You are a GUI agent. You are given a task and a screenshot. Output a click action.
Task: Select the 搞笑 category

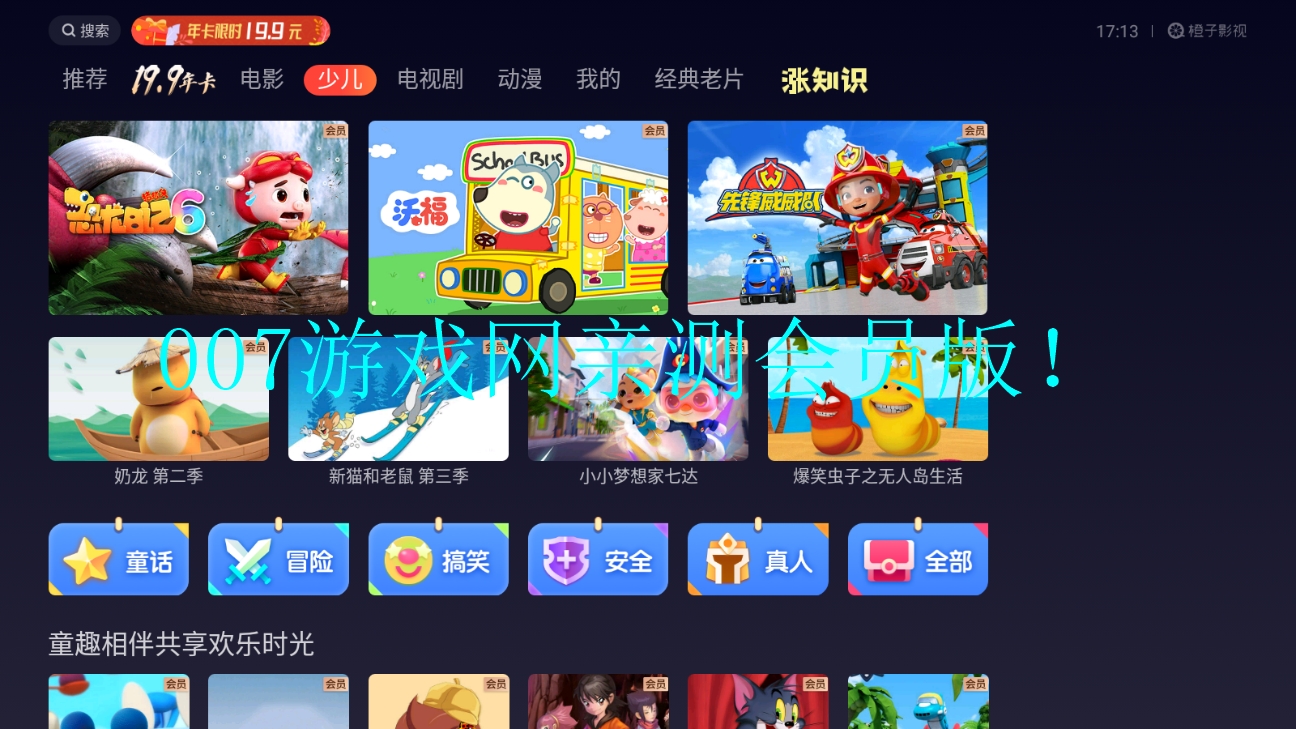(x=438, y=560)
